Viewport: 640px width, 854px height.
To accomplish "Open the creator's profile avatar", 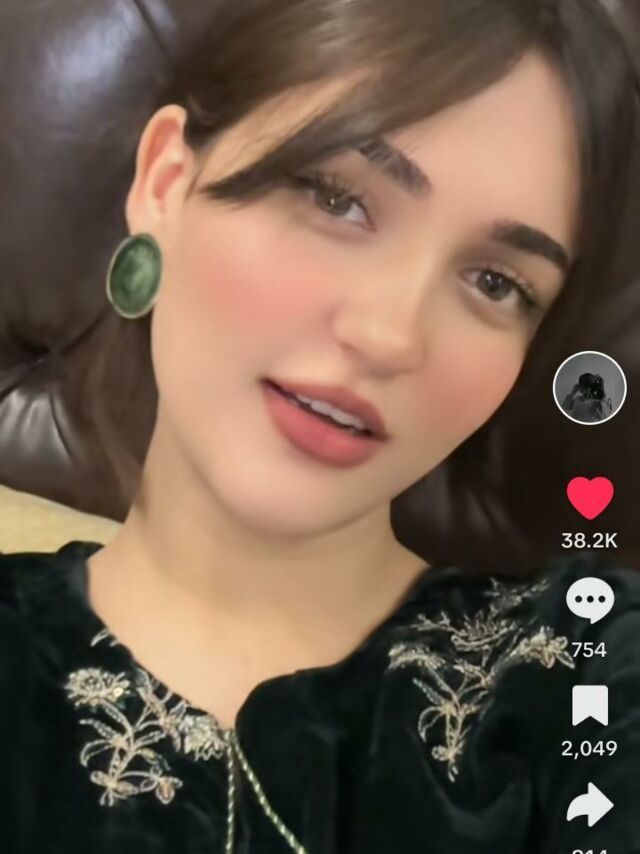I will [589, 387].
